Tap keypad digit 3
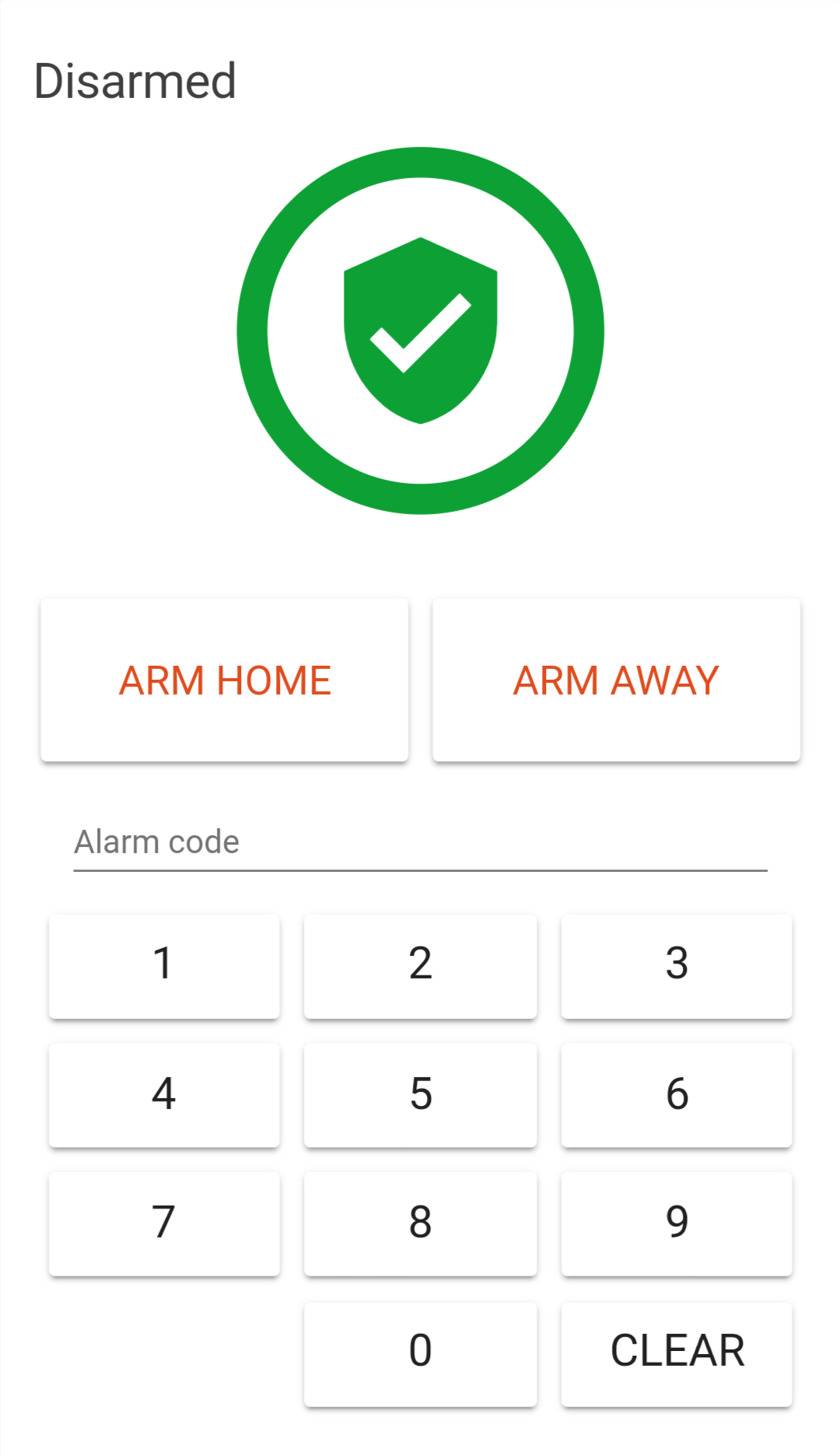 pyautogui.click(x=677, y=964)
